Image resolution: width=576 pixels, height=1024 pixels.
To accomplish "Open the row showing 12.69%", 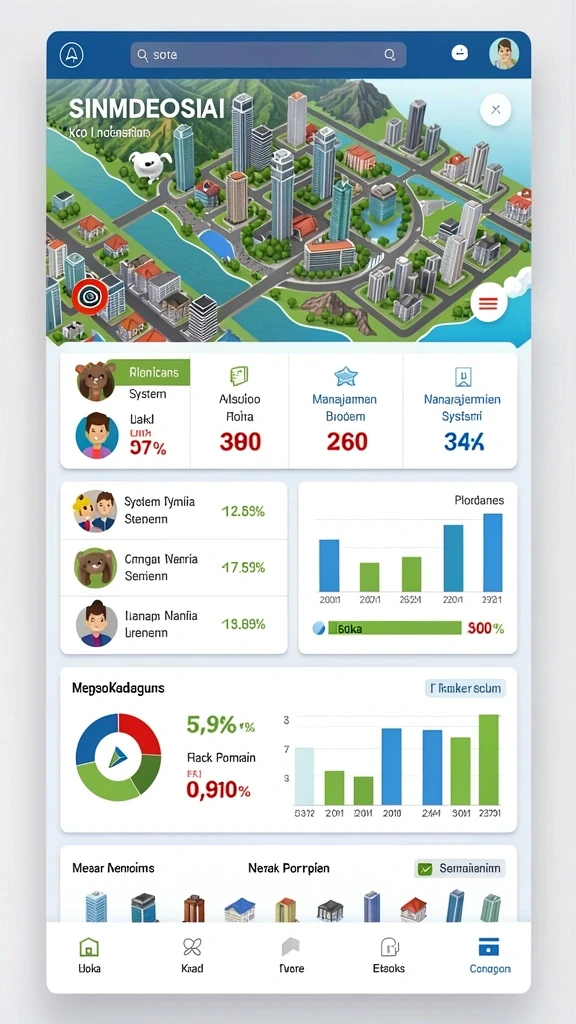I will point(174,511).
